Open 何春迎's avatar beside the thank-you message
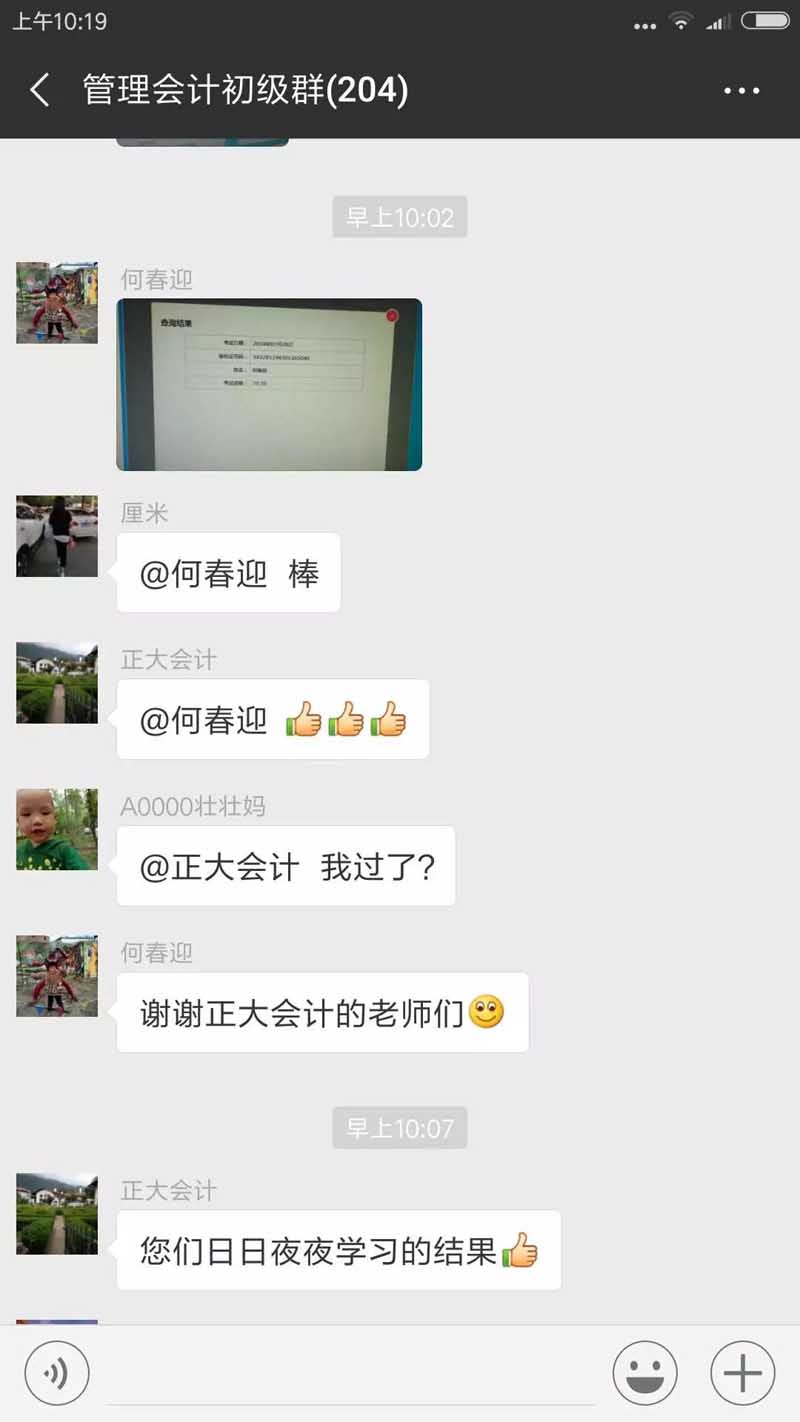This screenshot has width=800, height=1422. tap(57, 976)
